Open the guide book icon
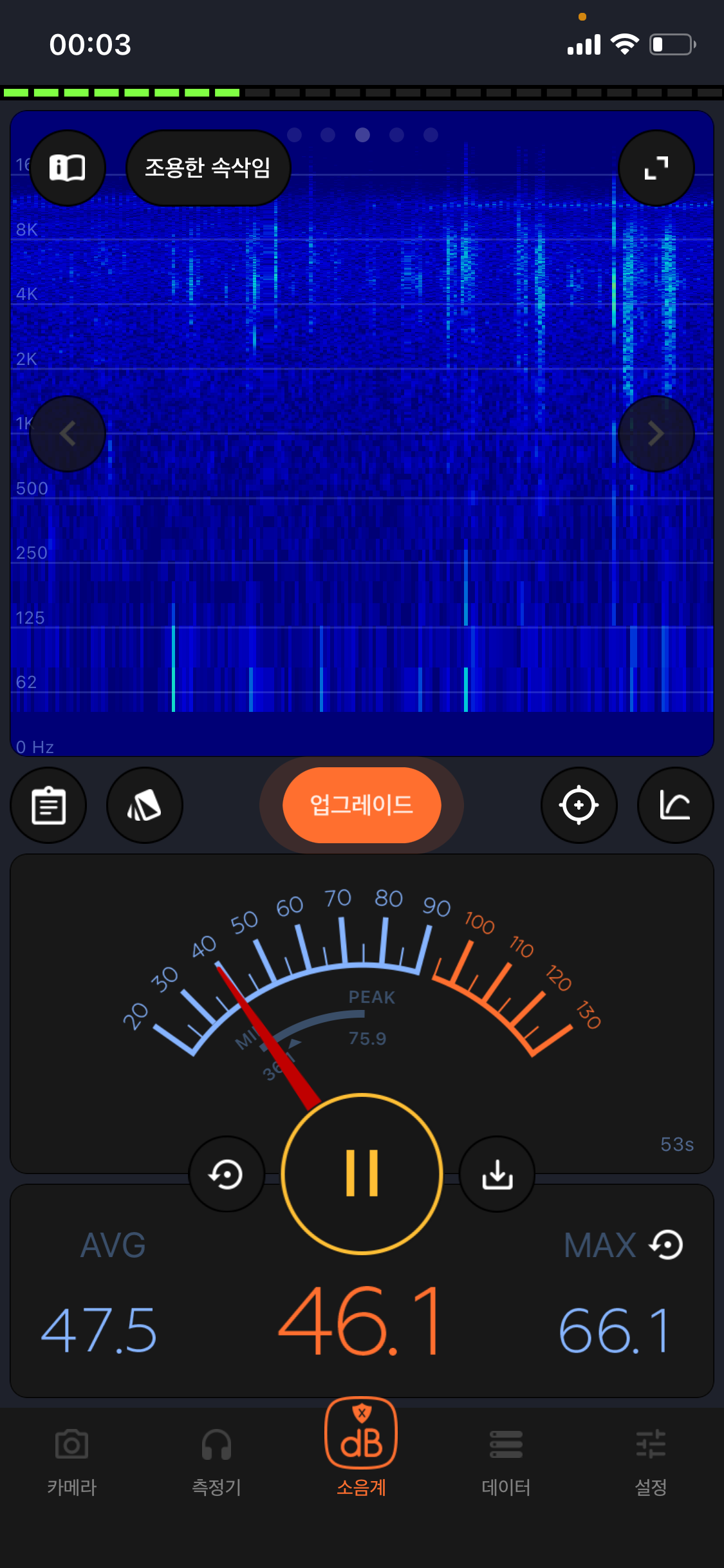Screen dimensions: 724x1568 coord(68,168)
